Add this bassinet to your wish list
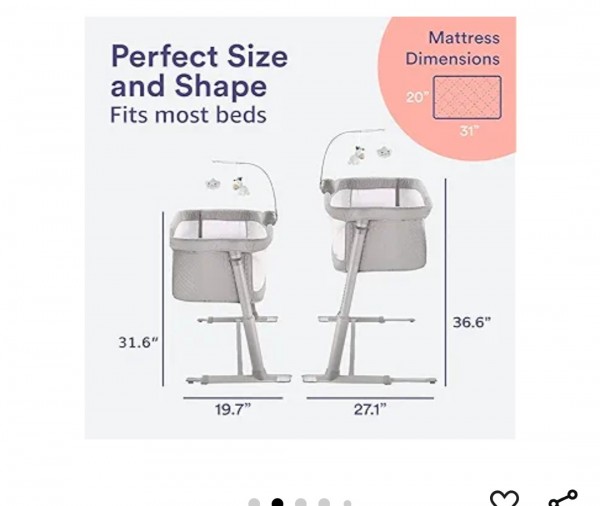 pyautogui.click(x=504, y=499)
